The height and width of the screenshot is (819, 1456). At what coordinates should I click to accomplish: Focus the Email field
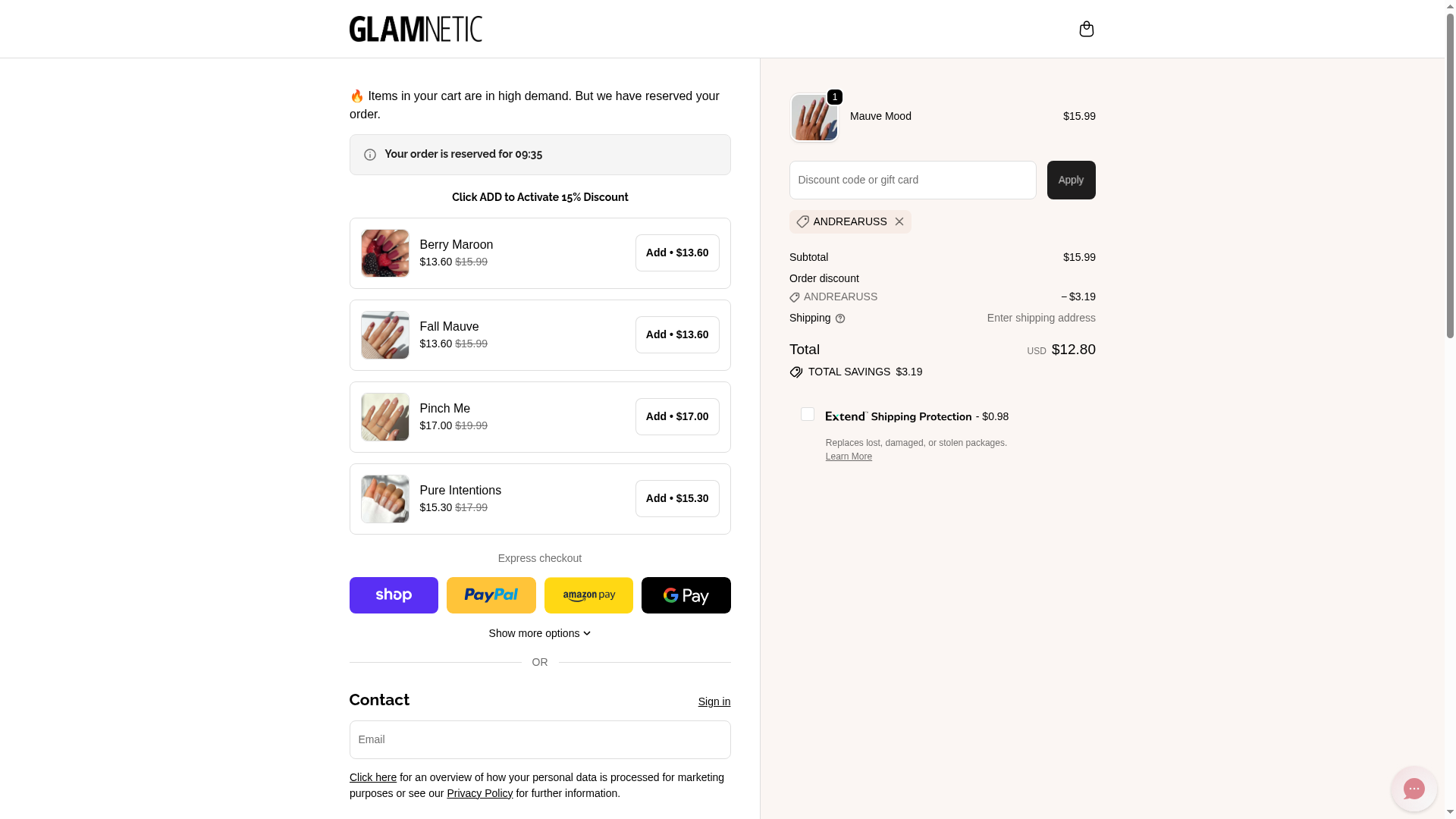pos(539,739)
